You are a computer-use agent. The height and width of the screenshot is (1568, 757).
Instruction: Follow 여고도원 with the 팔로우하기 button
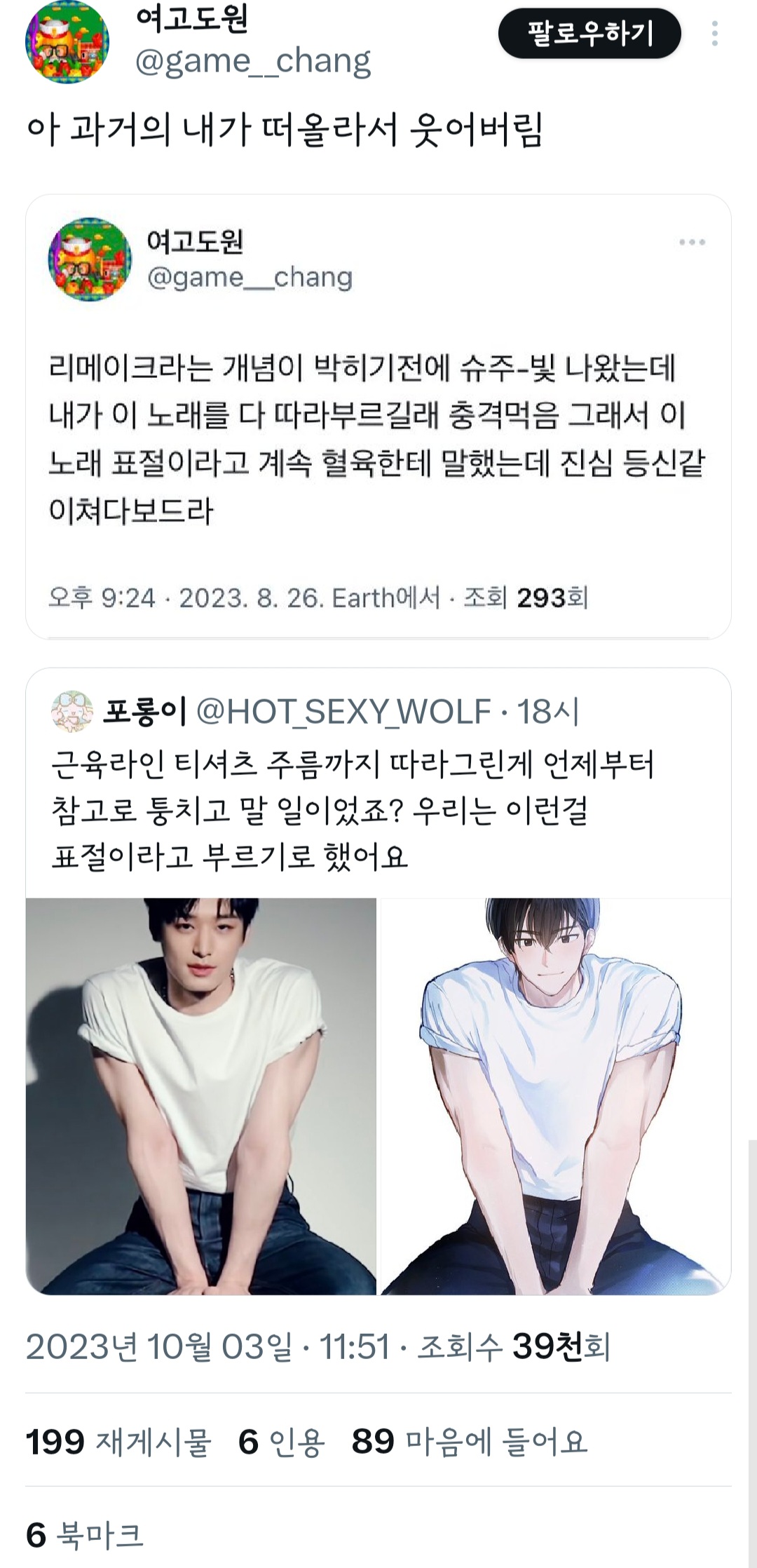589,34
